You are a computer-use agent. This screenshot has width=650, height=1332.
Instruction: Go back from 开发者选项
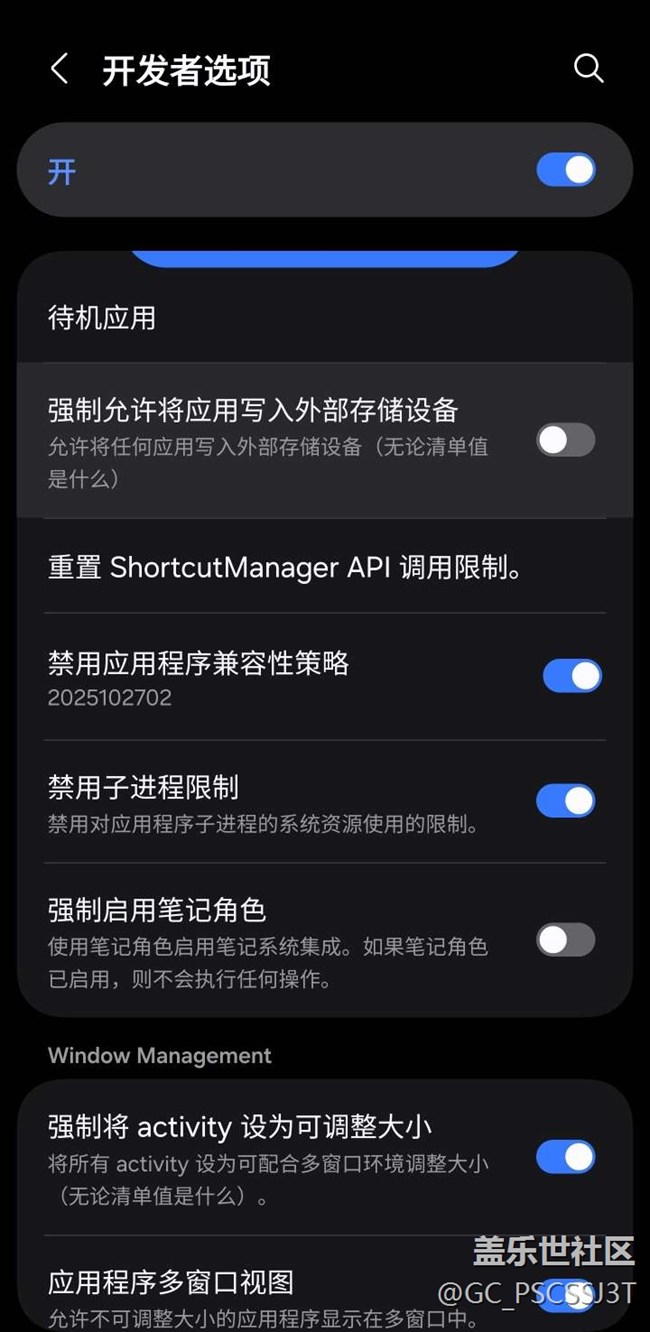(x=60, y=70)
